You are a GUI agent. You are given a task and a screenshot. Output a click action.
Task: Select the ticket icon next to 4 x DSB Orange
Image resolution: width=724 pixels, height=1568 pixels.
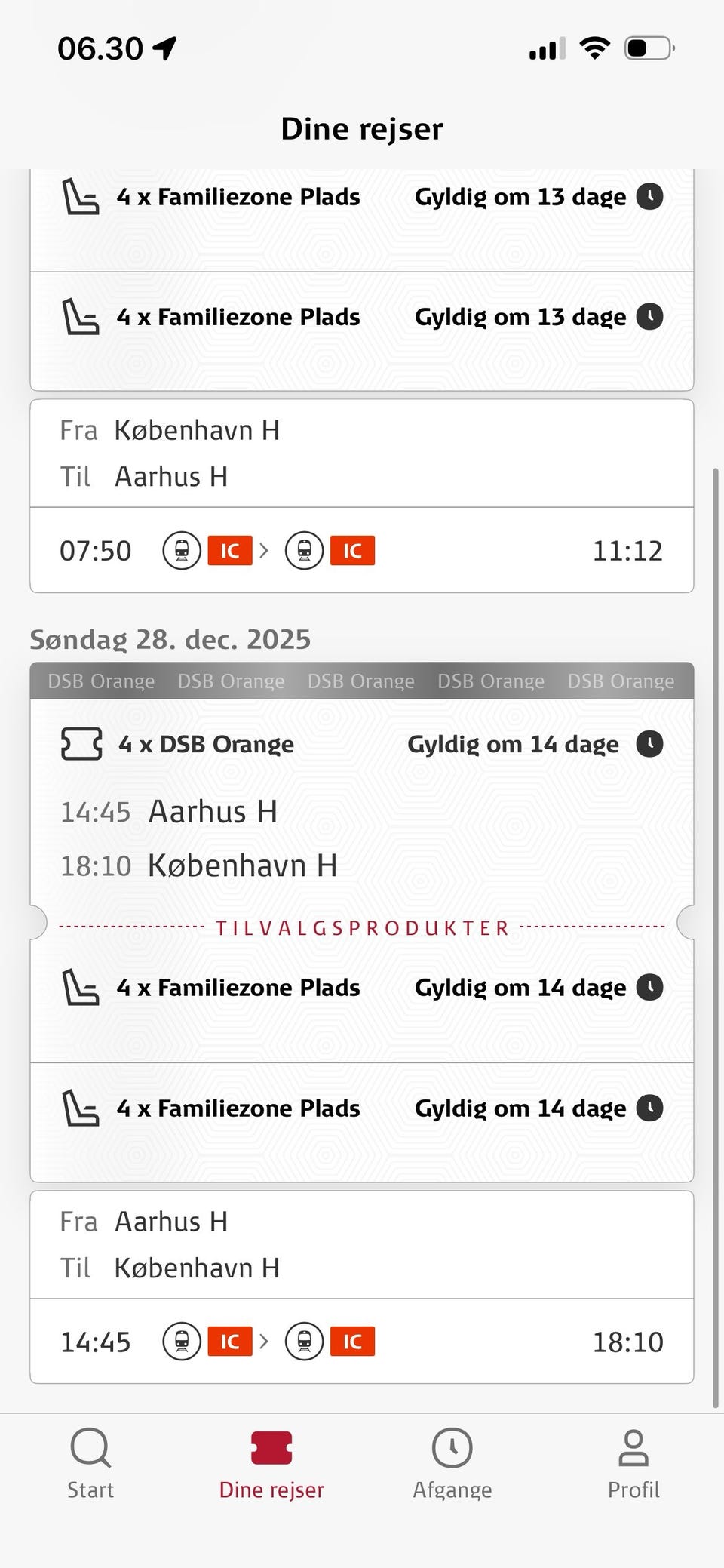tap(81, 744)
